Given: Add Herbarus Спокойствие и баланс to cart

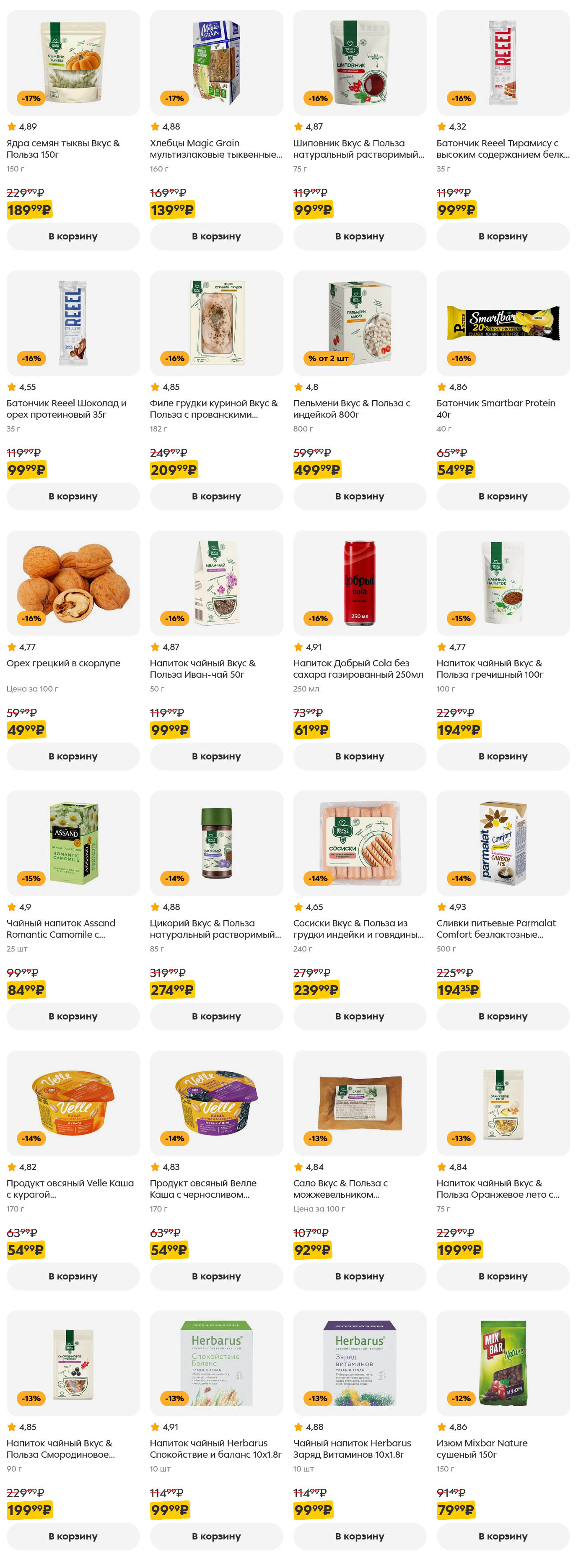Looking at the screenshot, I should pos(216,1536).
